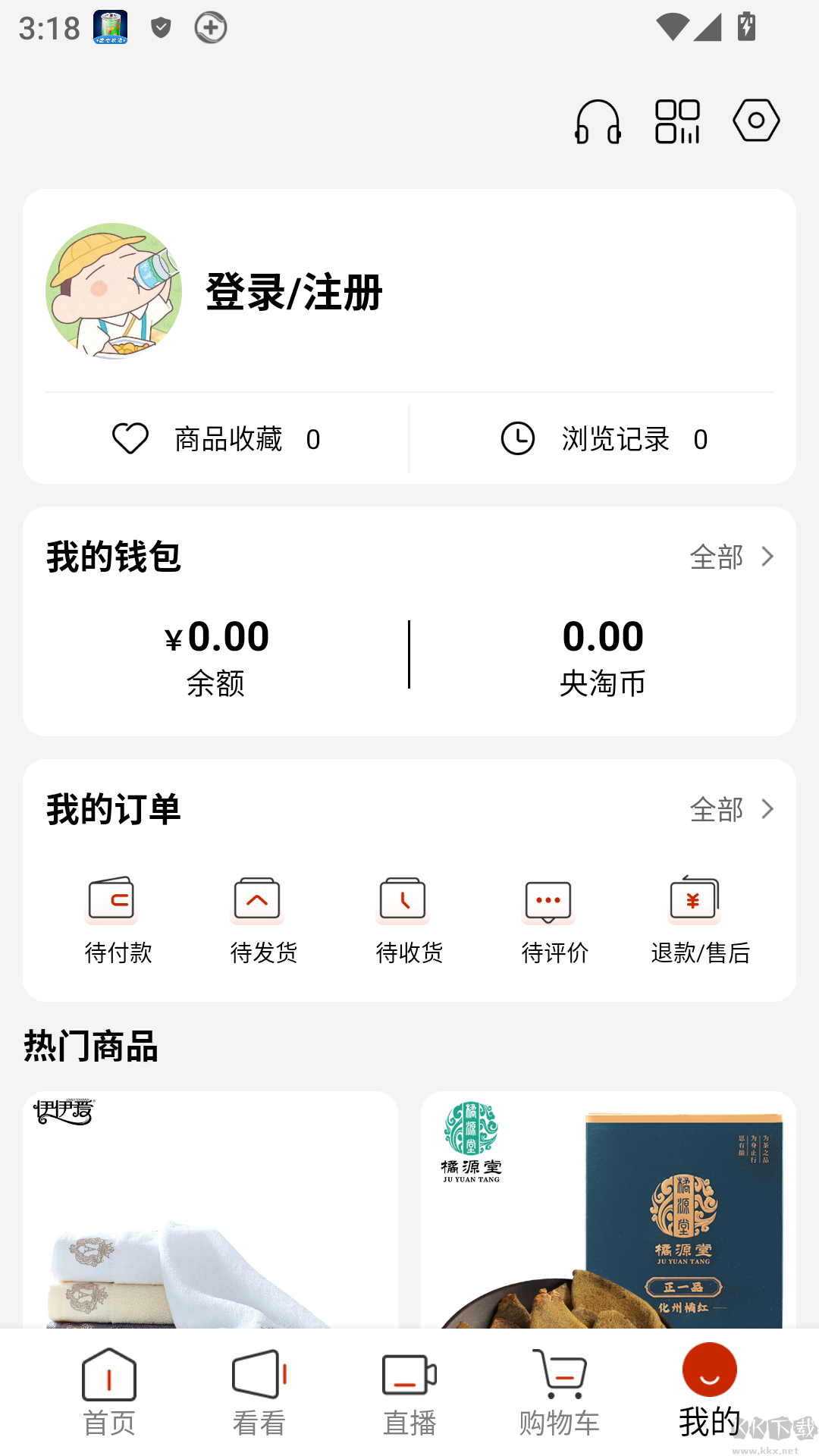Open the customer service headset icon
Screen dimensions: 819x1456
click(598, 121)
